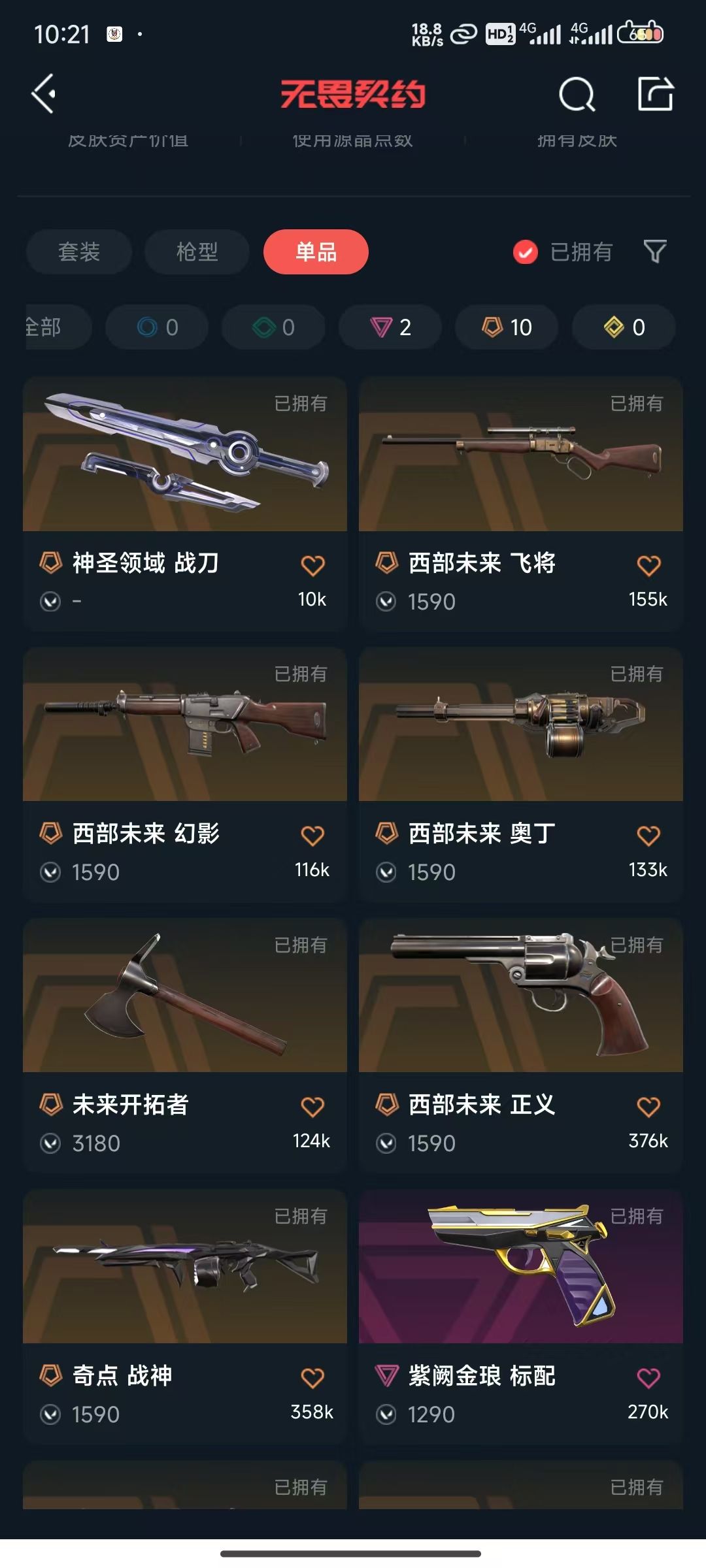Viewport: 706px width, 1568px height.
Task: Open the 未来开拓者 axe skin card
Action: click(x=185, y=1045)
